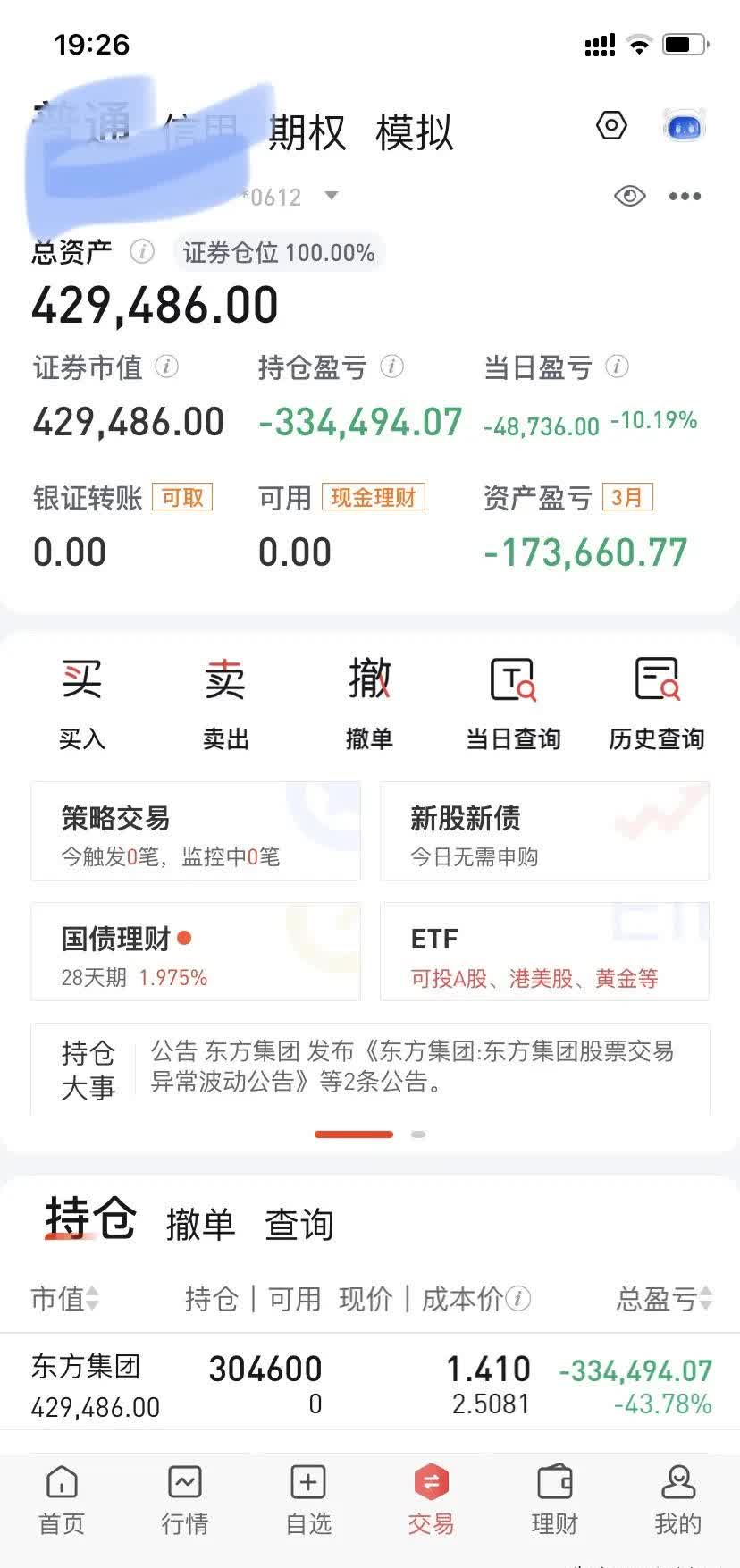Open 历史查询 history query icon
This screenshot has height=1568, width=740.
pyautogui.click(x=656, y=679)
